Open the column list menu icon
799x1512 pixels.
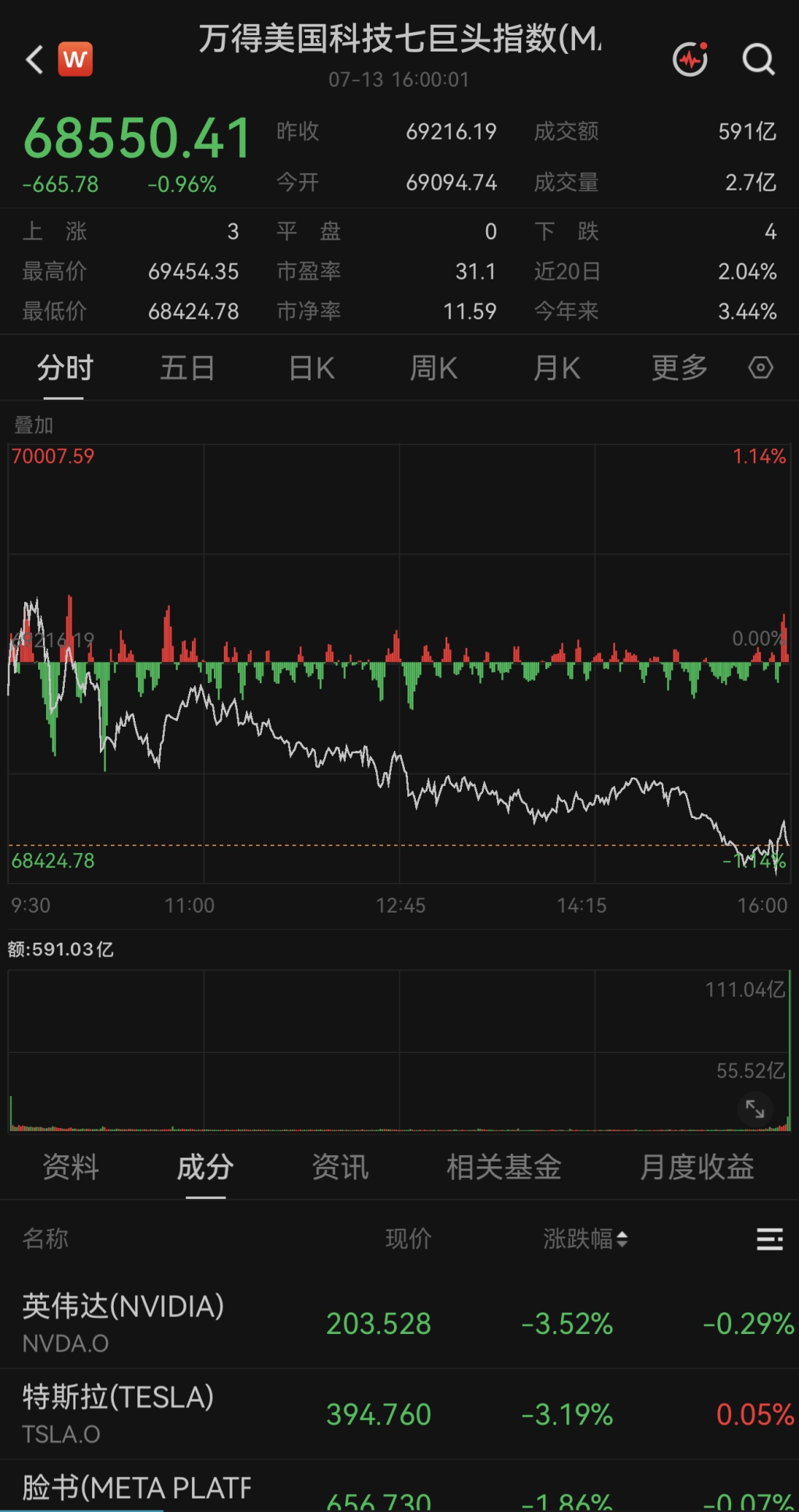coord(769,1239)
